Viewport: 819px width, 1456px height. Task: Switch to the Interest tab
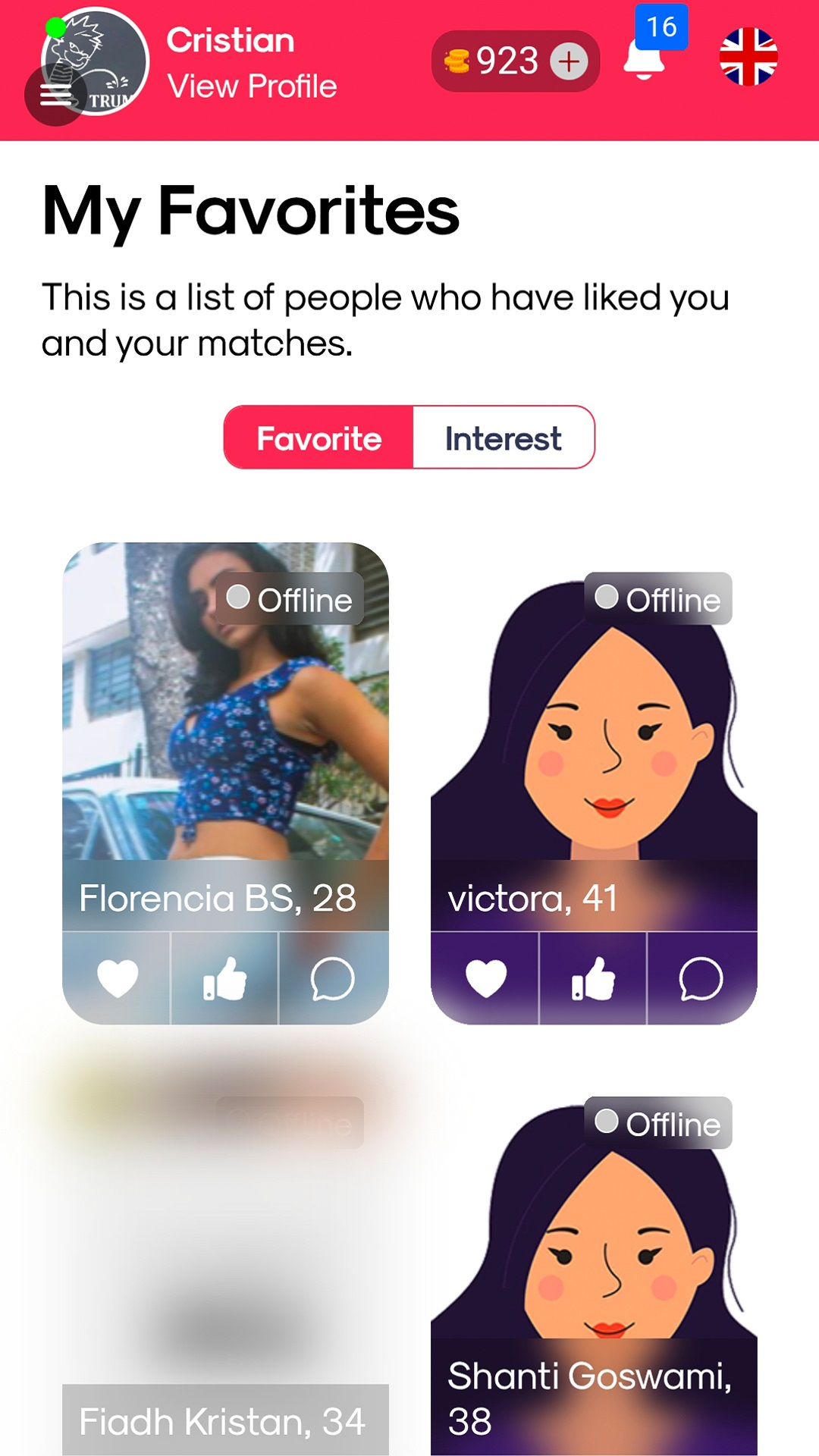click(x=503, y=438)
